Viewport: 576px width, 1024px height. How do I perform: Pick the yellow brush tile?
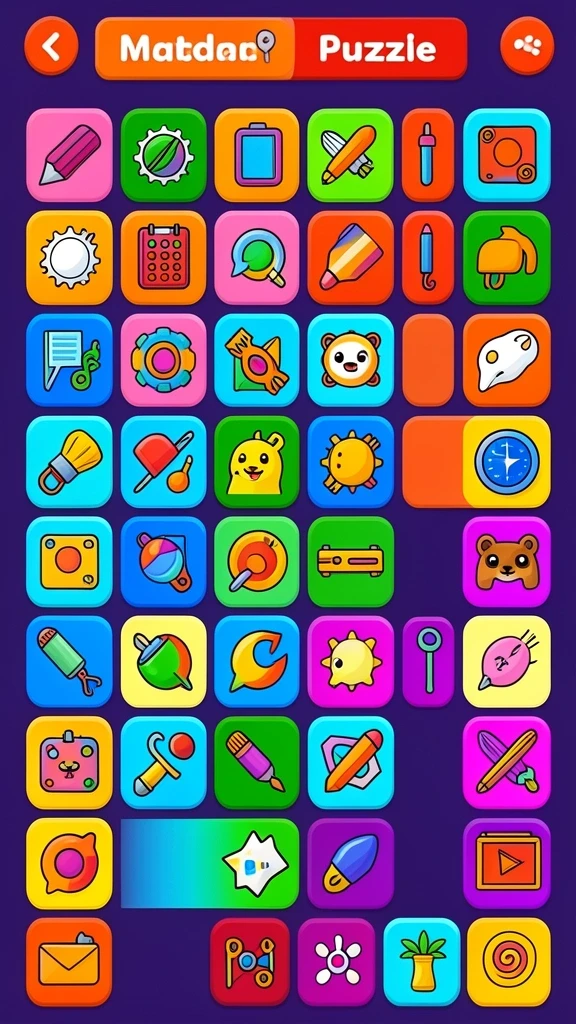click(69, 462)
